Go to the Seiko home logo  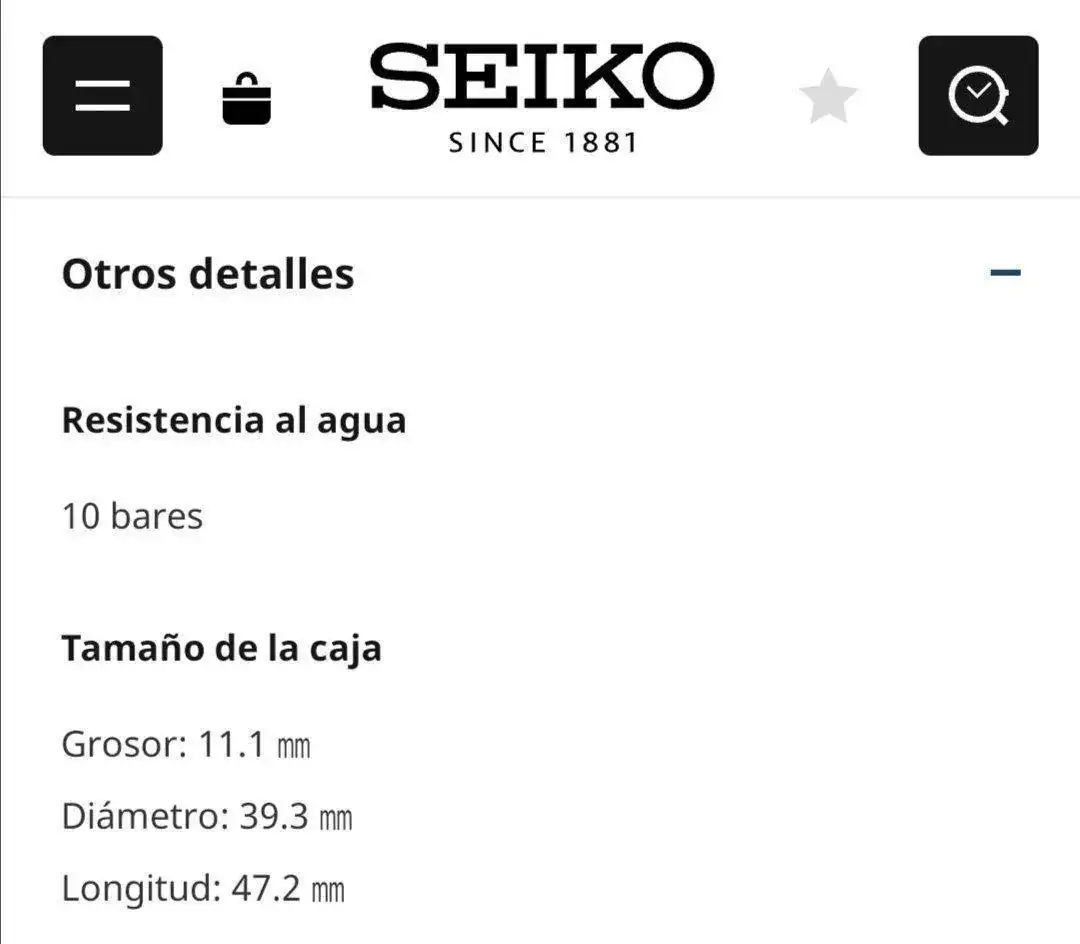[x=541, y=97]
